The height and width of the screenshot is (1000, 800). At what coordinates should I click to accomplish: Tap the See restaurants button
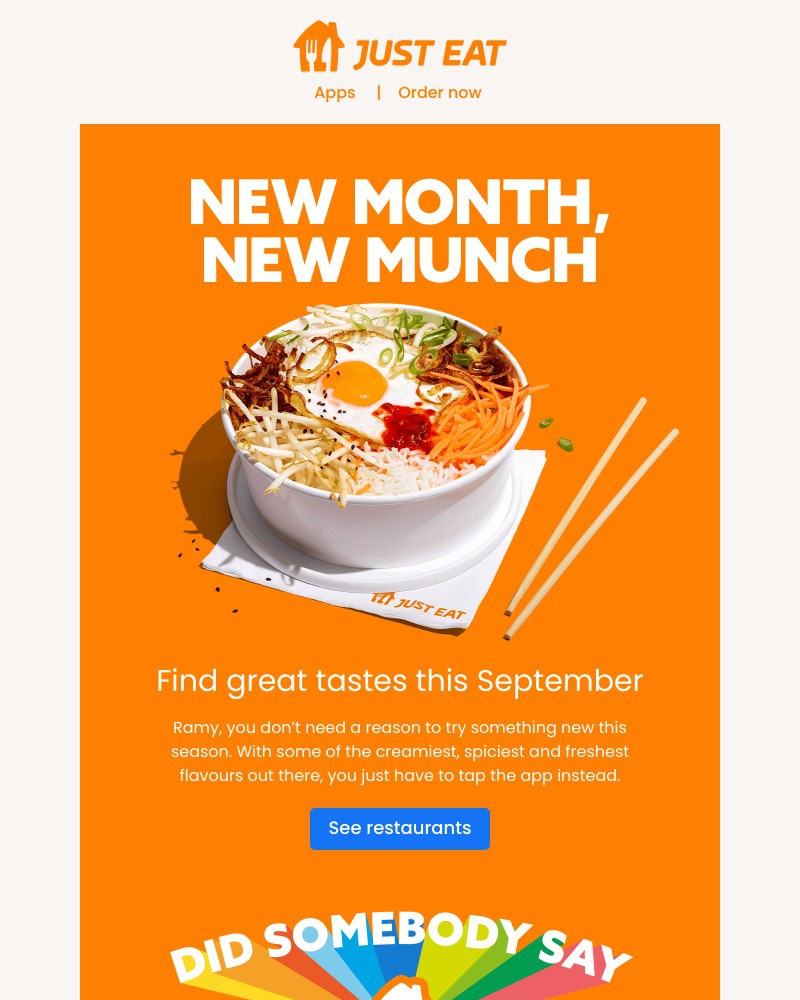(x=399, y=829)
